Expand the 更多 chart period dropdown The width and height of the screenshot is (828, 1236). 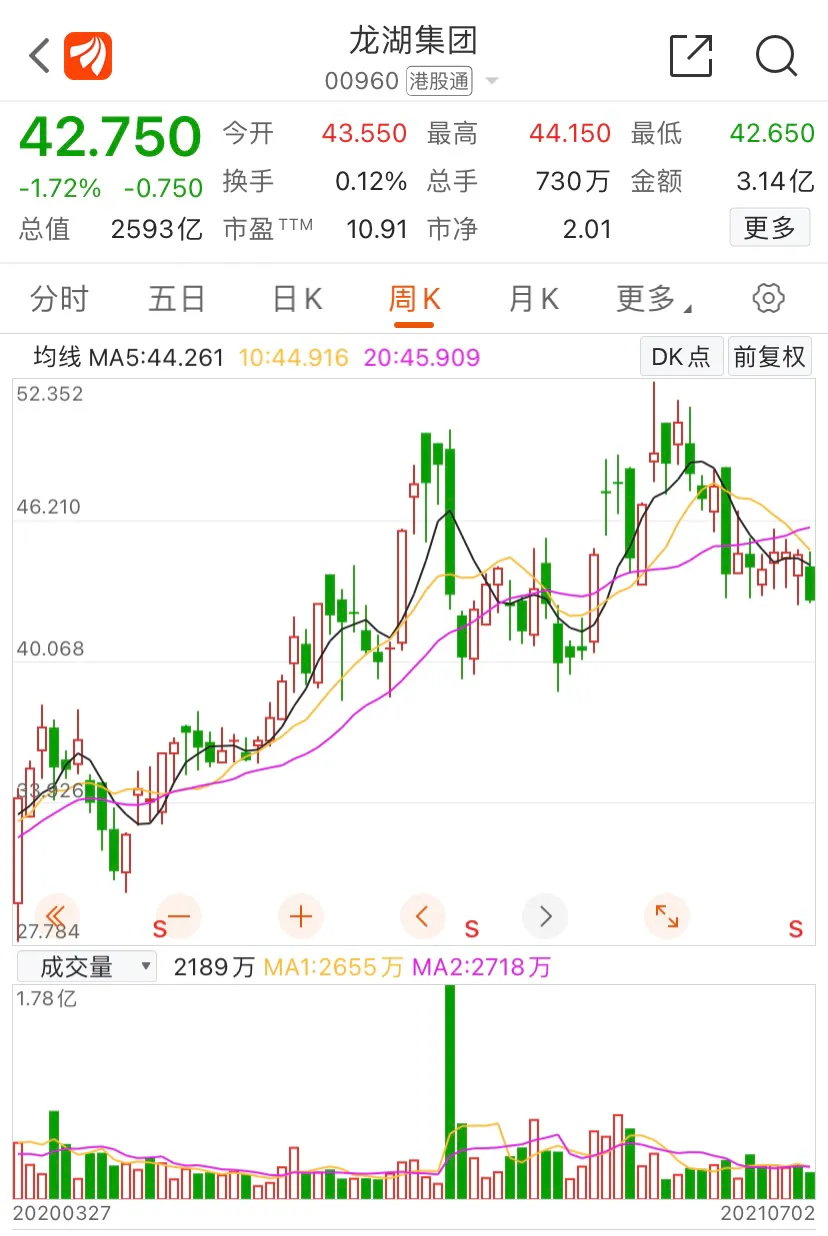coord(654,299)
